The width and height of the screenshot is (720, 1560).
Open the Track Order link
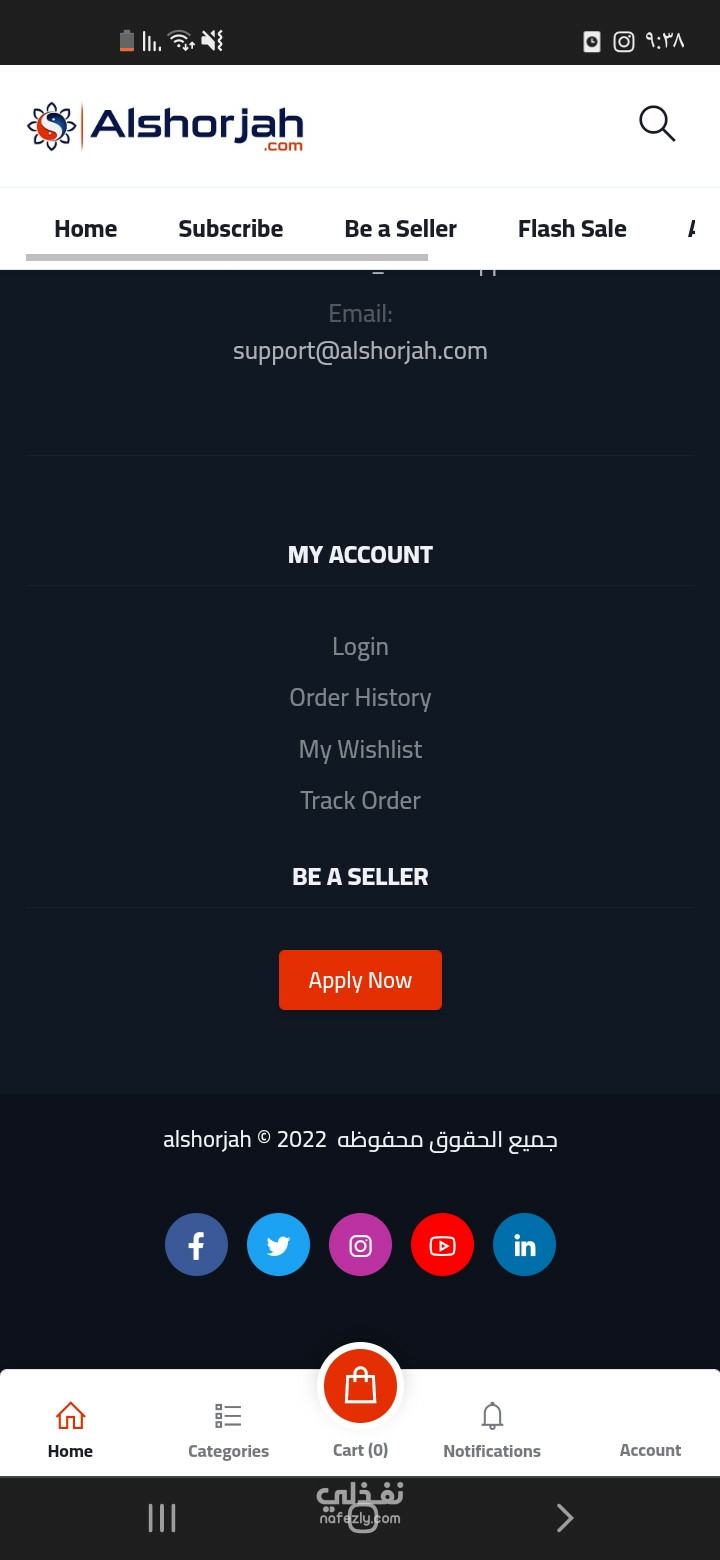pyautogui.click(x=360, y=800)
